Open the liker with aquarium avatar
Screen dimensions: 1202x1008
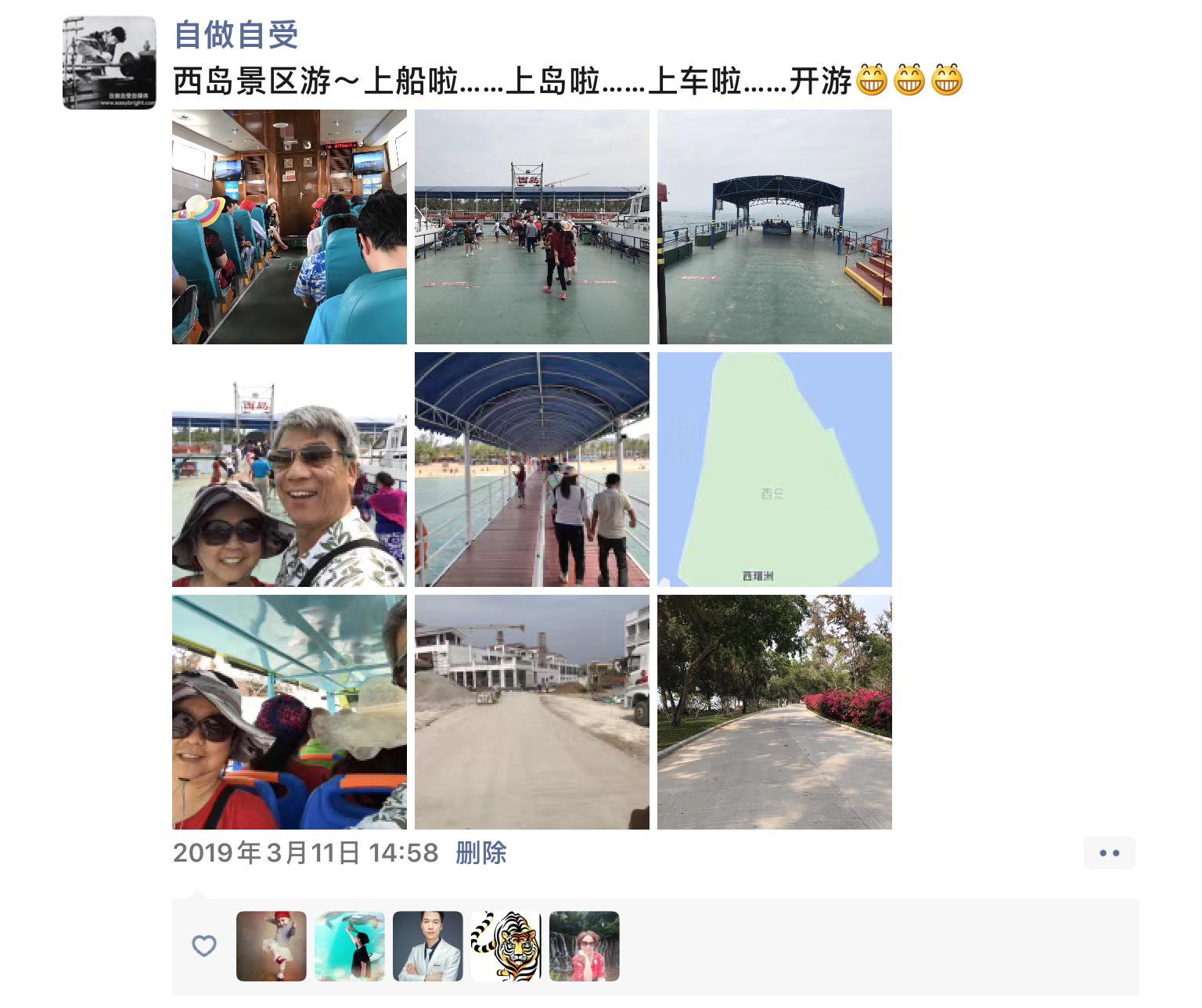(350, 946)
